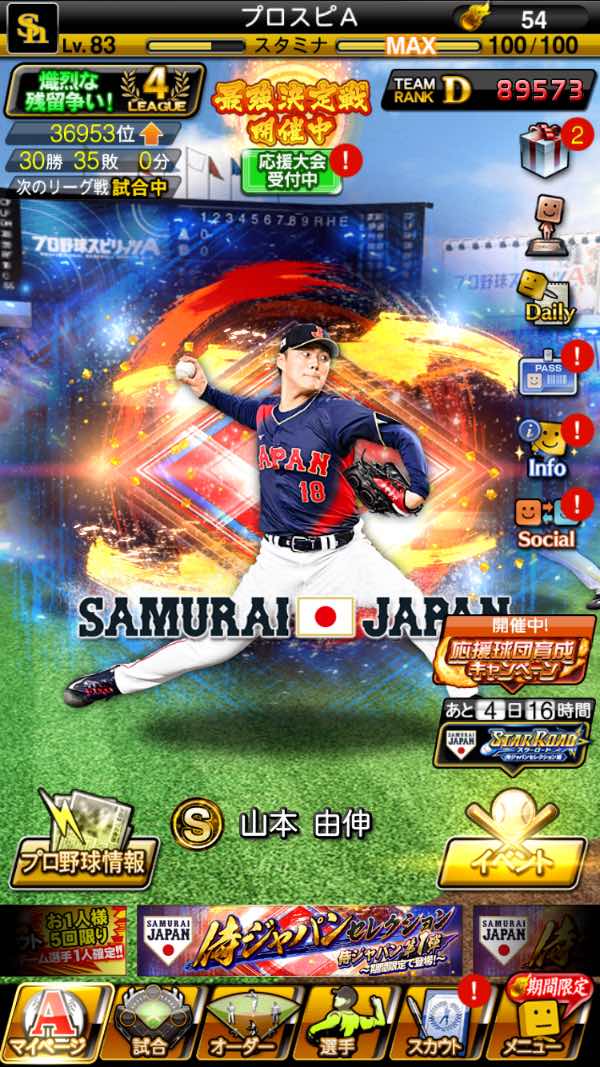The image size is (600, 1067).
Task: Open the STAR ROAD event banner
Action: coord(514,741)
